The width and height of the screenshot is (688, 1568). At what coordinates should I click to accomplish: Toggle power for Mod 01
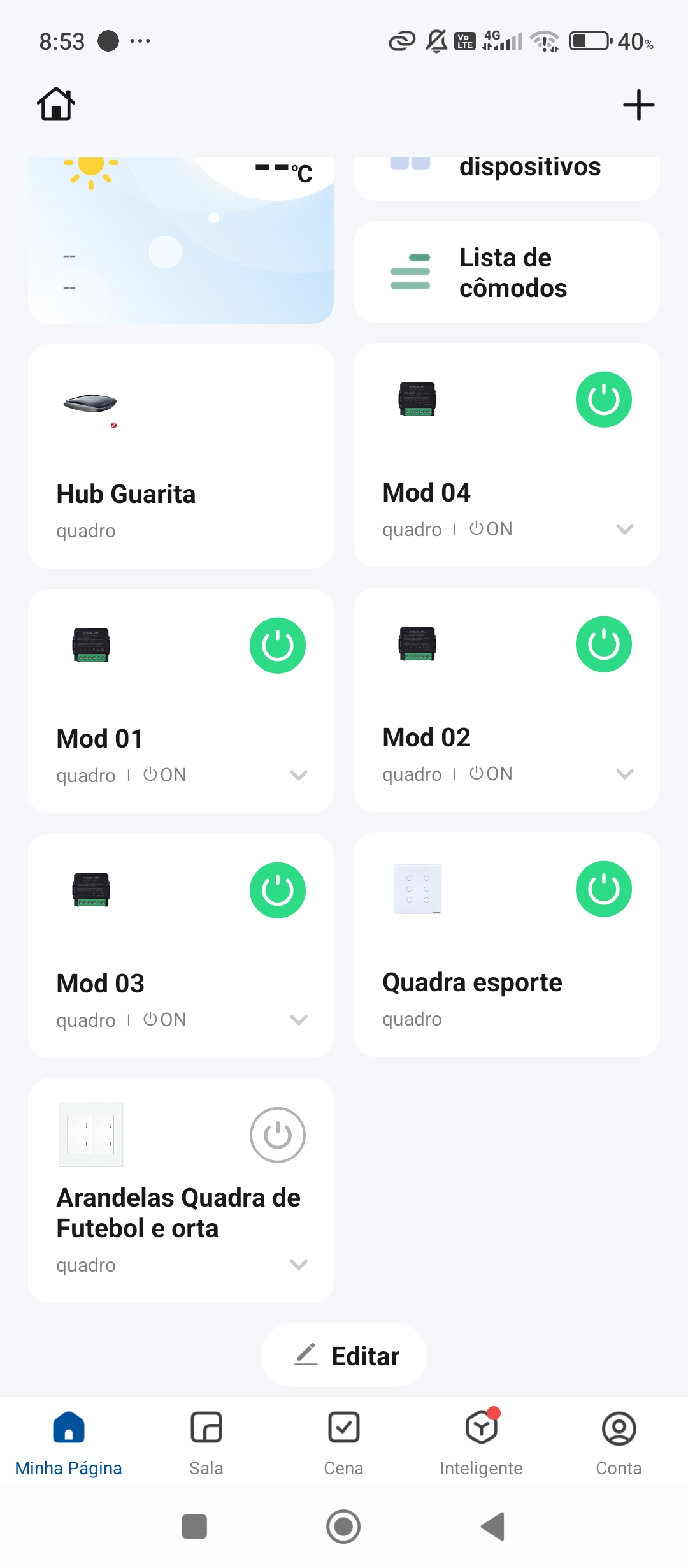click(277, 645)
